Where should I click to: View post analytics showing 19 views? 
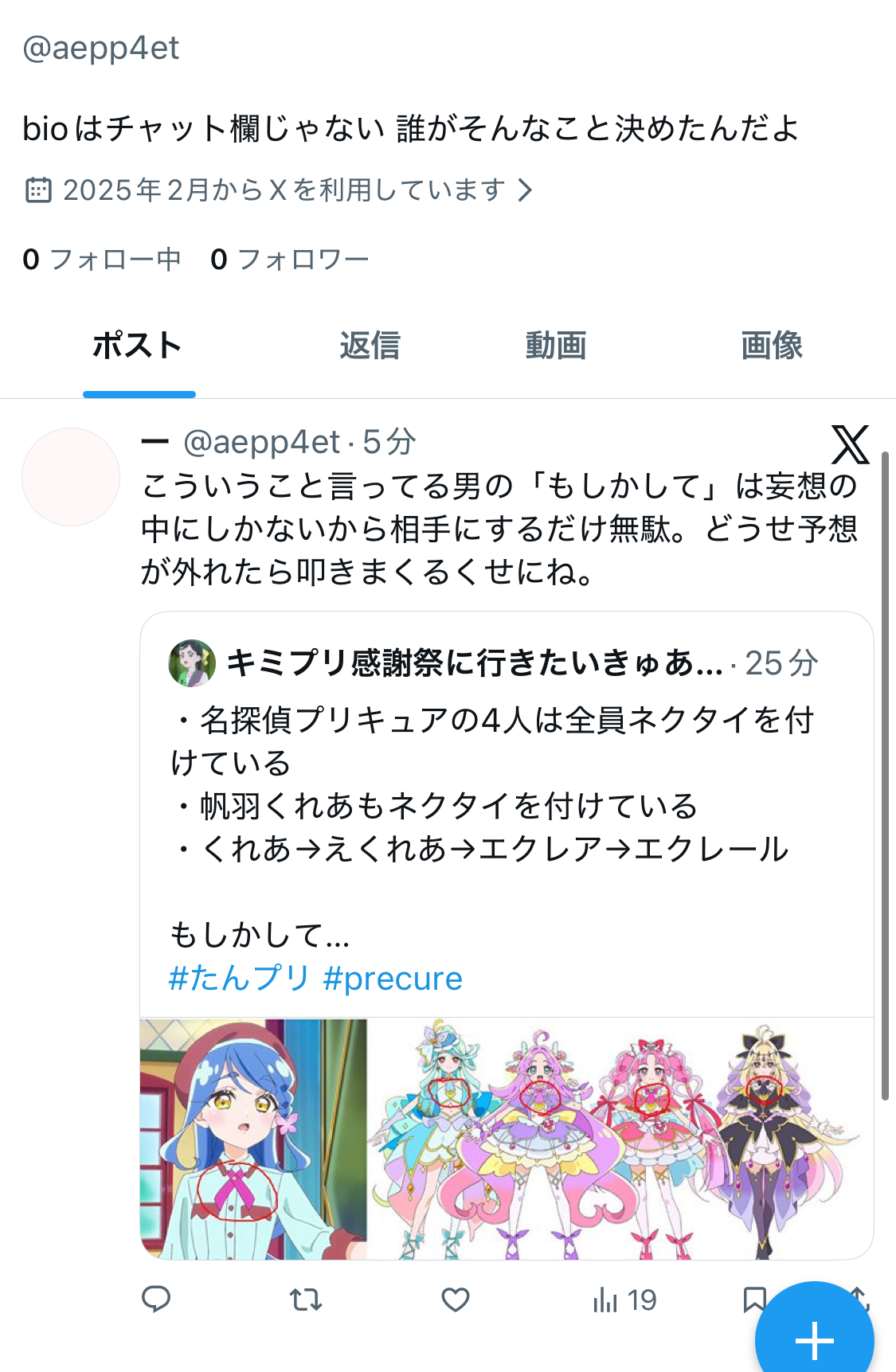[x=624, y=1300]
